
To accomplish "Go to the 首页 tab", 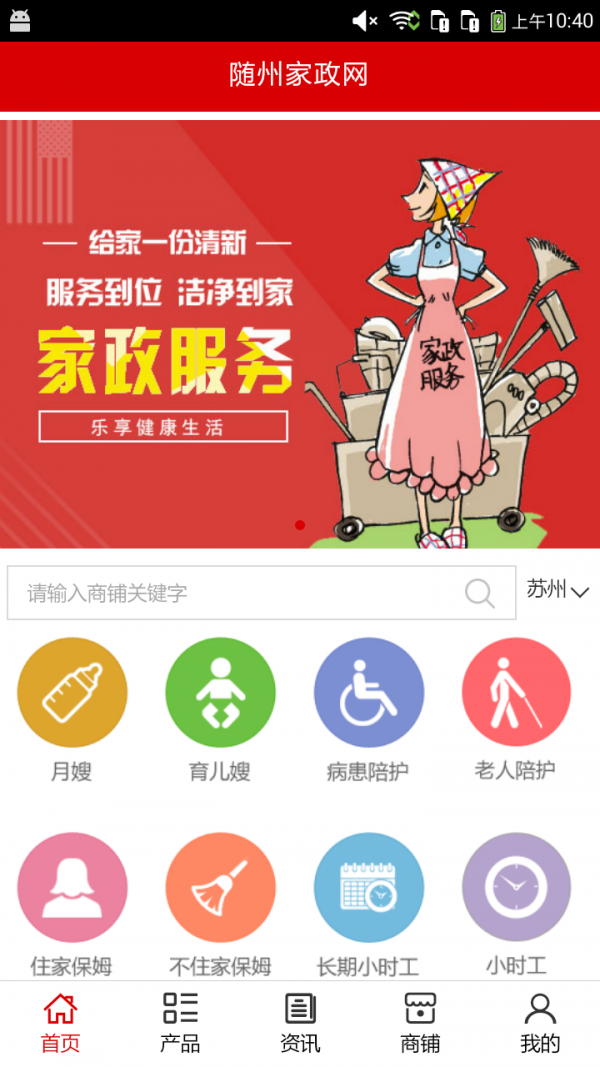I will [60, 1023].
